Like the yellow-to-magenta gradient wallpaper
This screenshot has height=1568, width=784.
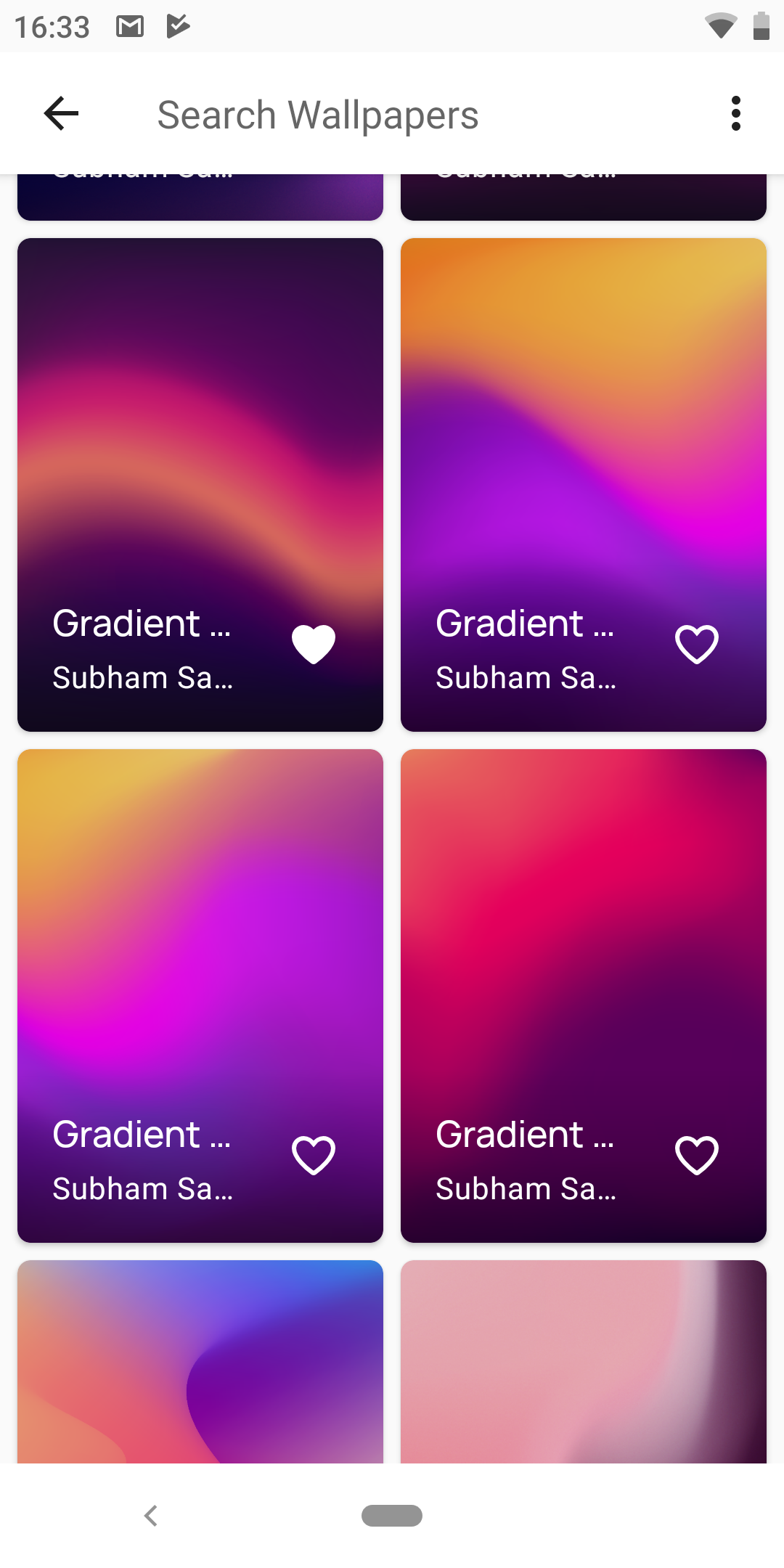[x=314, y=1155]
